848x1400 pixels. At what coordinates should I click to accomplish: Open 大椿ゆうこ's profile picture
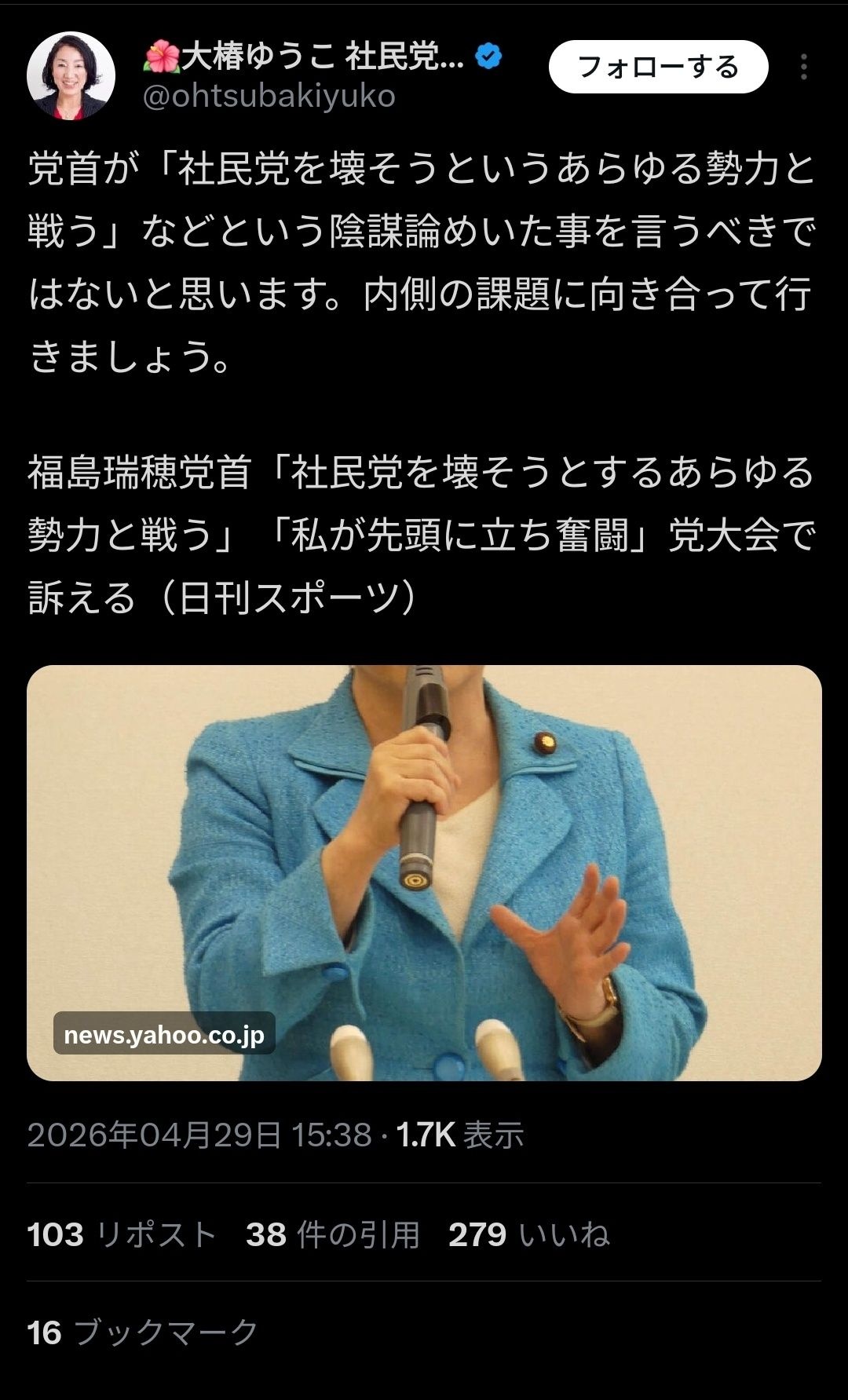pos(71,76)
